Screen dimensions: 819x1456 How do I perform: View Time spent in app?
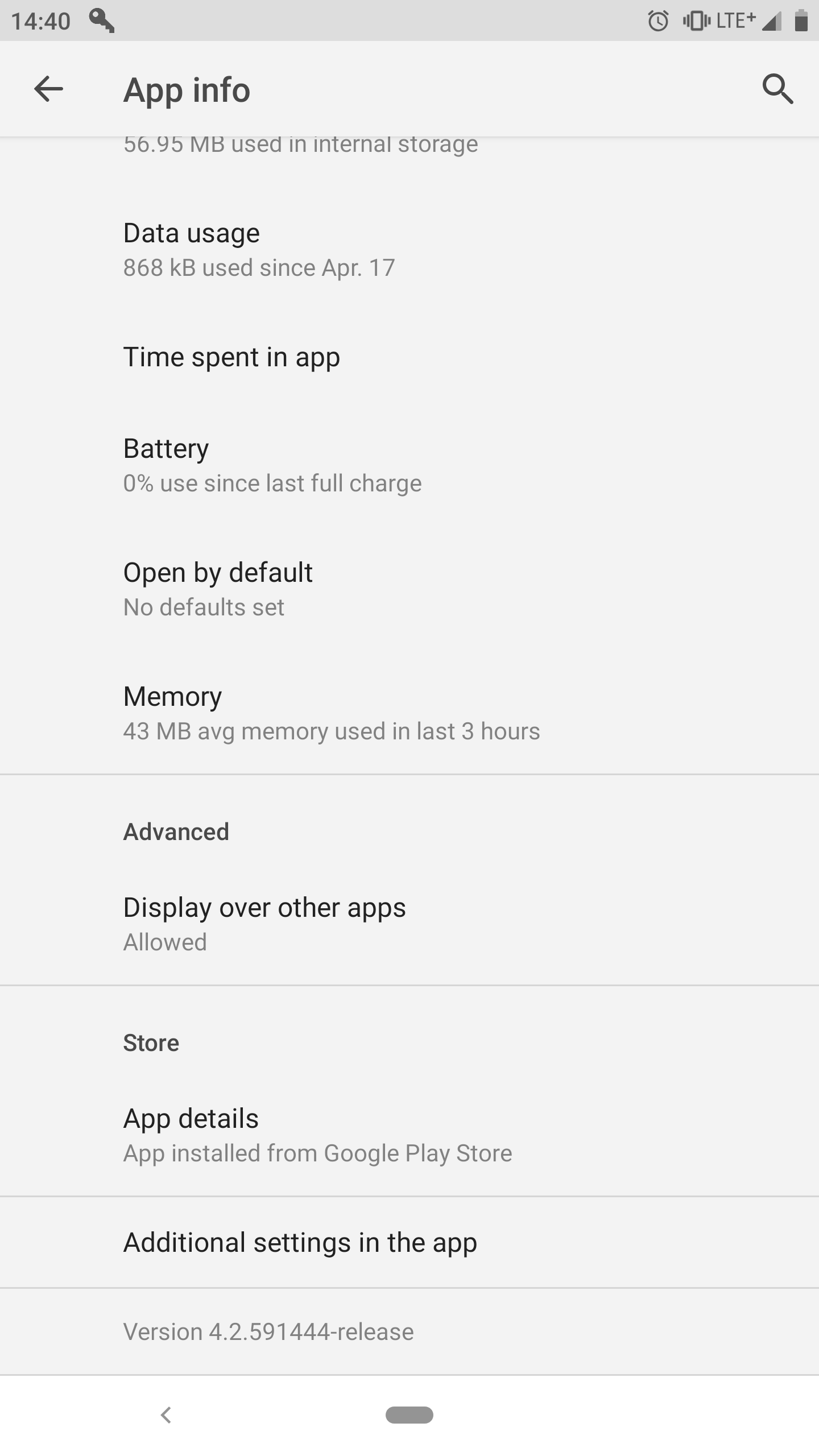(409, 357)
